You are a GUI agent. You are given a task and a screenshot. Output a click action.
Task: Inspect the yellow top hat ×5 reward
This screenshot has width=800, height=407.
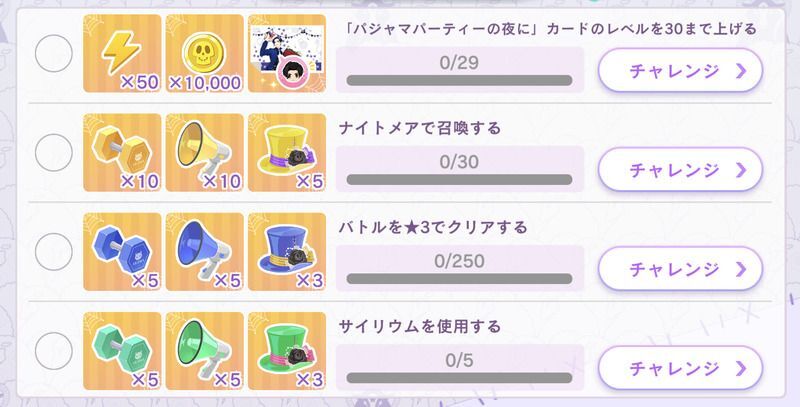coord(285,152)
